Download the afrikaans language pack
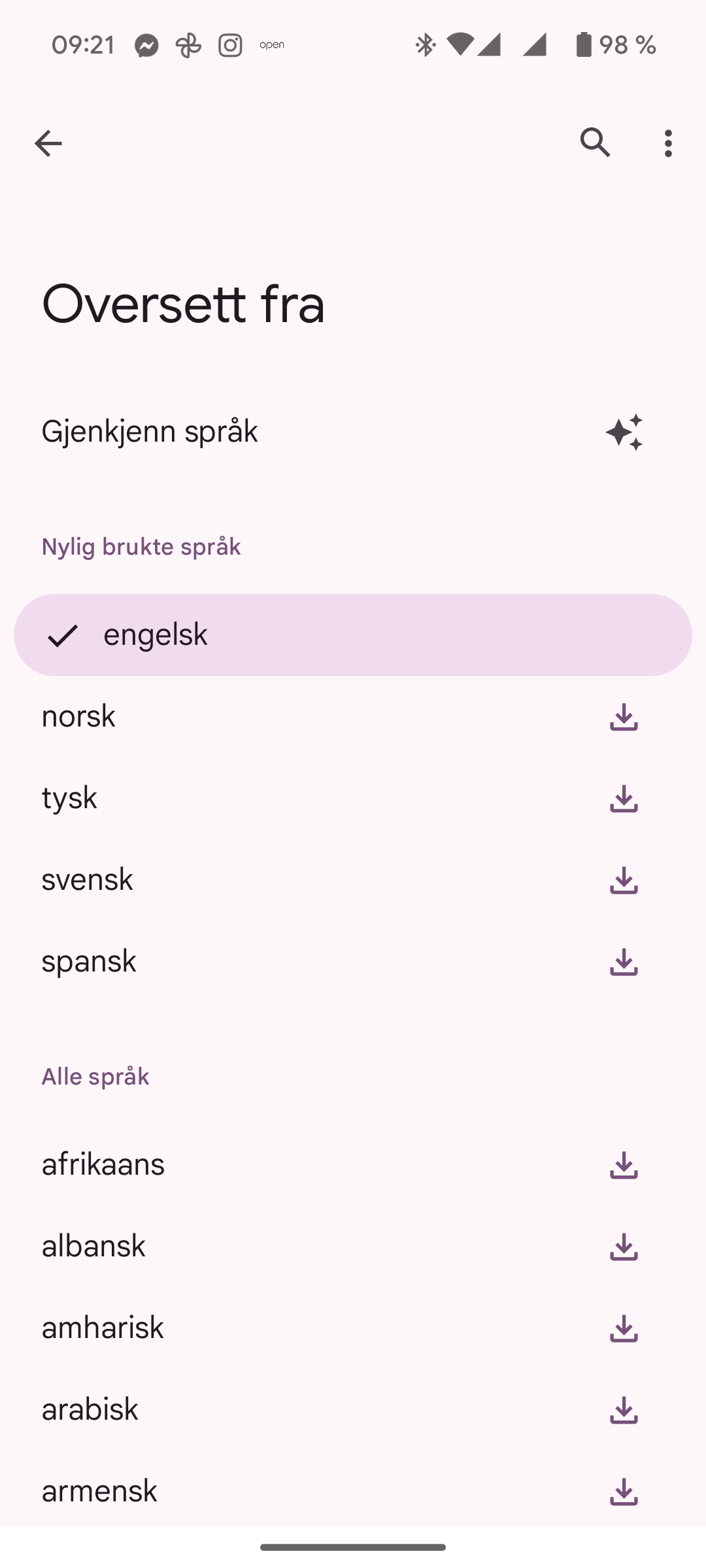 [x=624, y=1166]
